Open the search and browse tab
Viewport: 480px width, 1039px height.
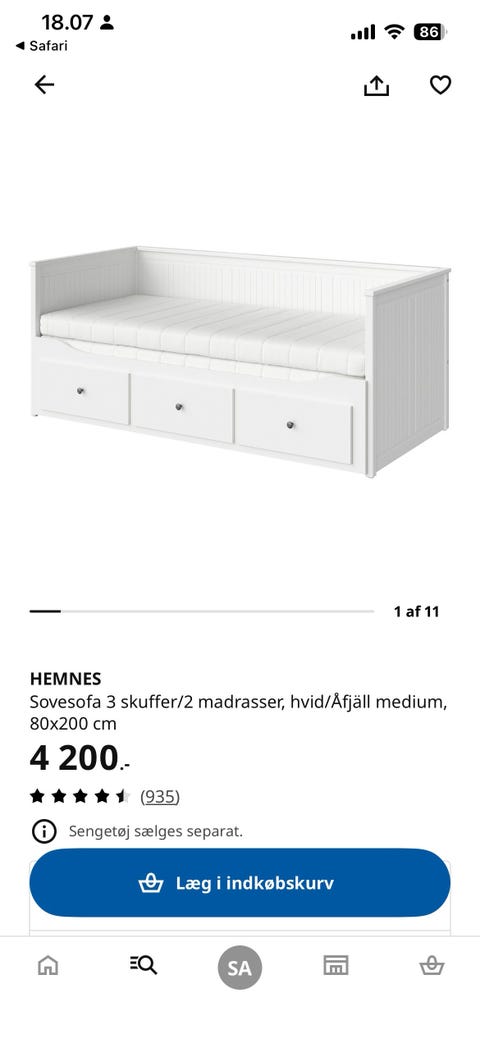[x=143, y=965]
